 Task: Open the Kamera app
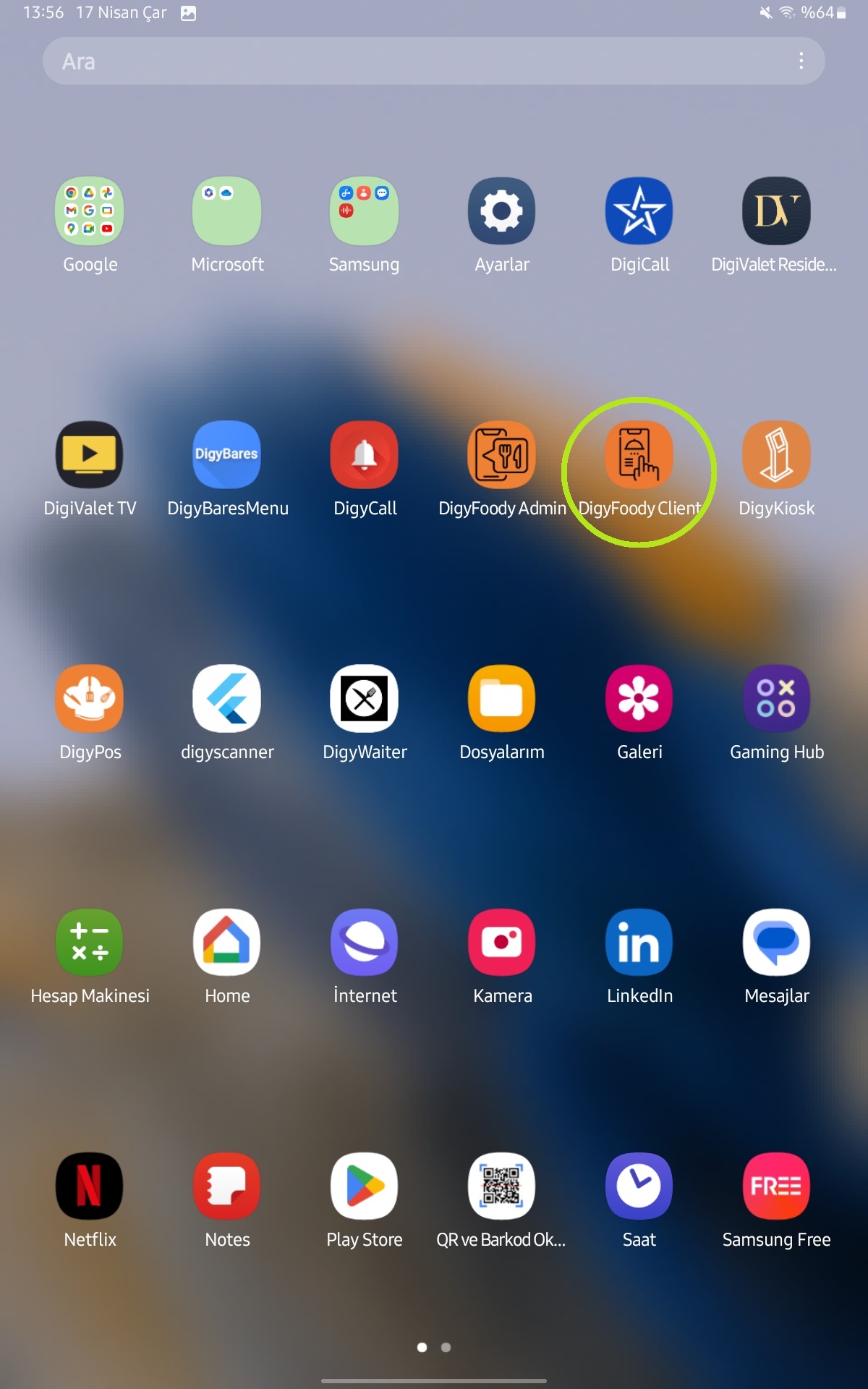(501, 943)
